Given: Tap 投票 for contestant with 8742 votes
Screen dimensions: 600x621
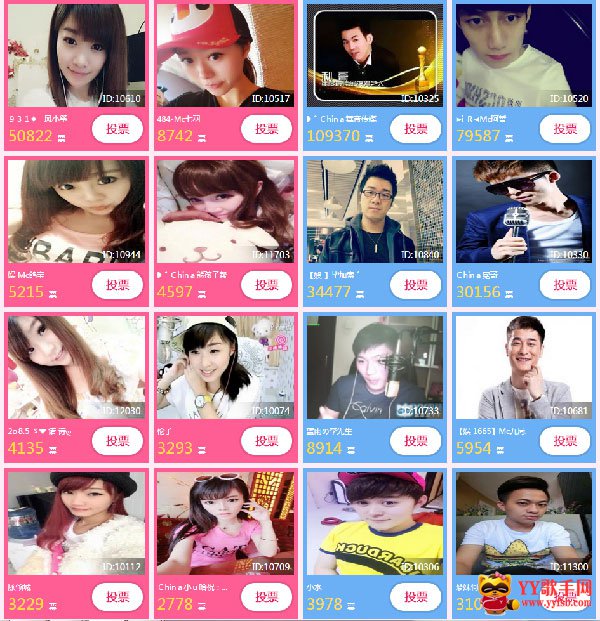Looking at the screenshot, I should tap(266, 129).
